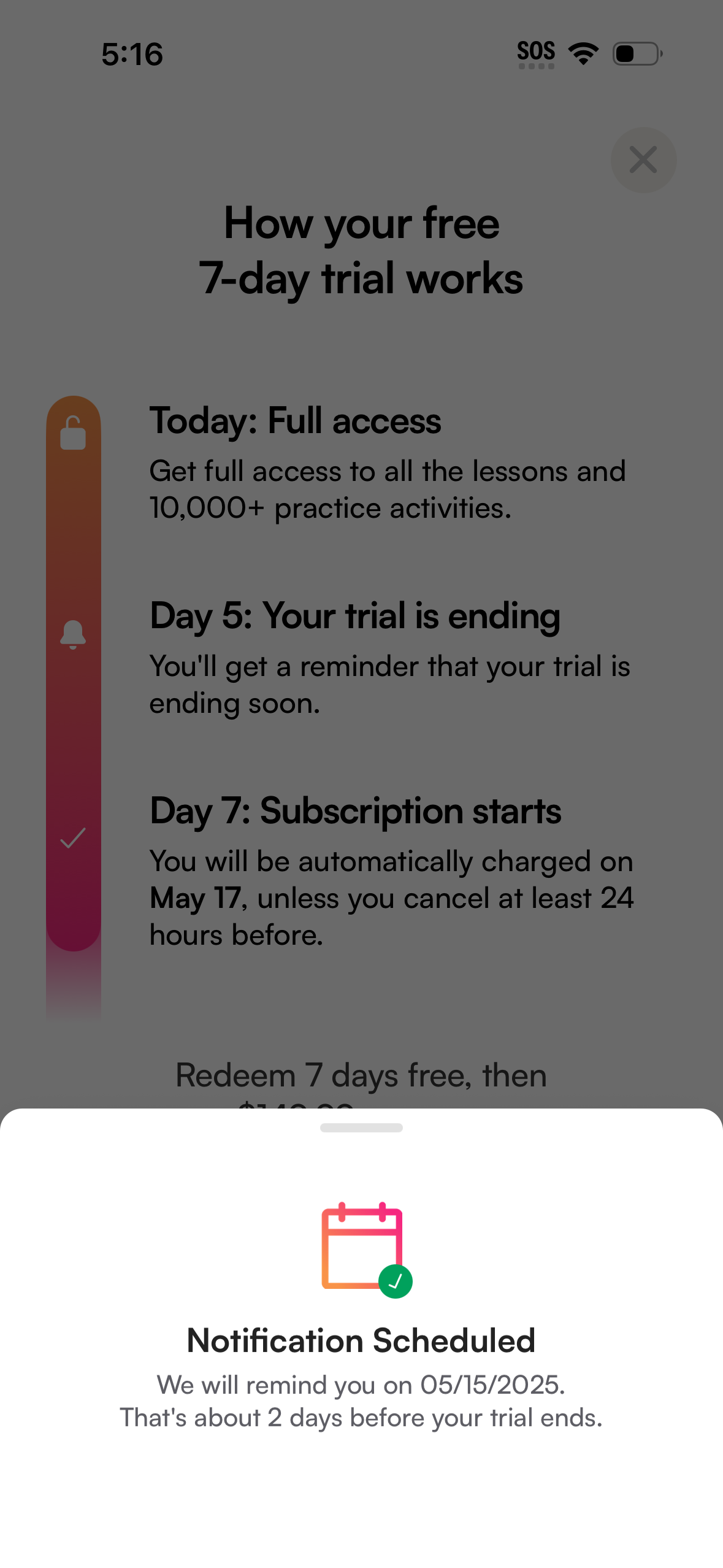Tap the Notification Scheduled heading
The height and width of the screenshot is (1568, 723).
click(x=361, y=1340)
